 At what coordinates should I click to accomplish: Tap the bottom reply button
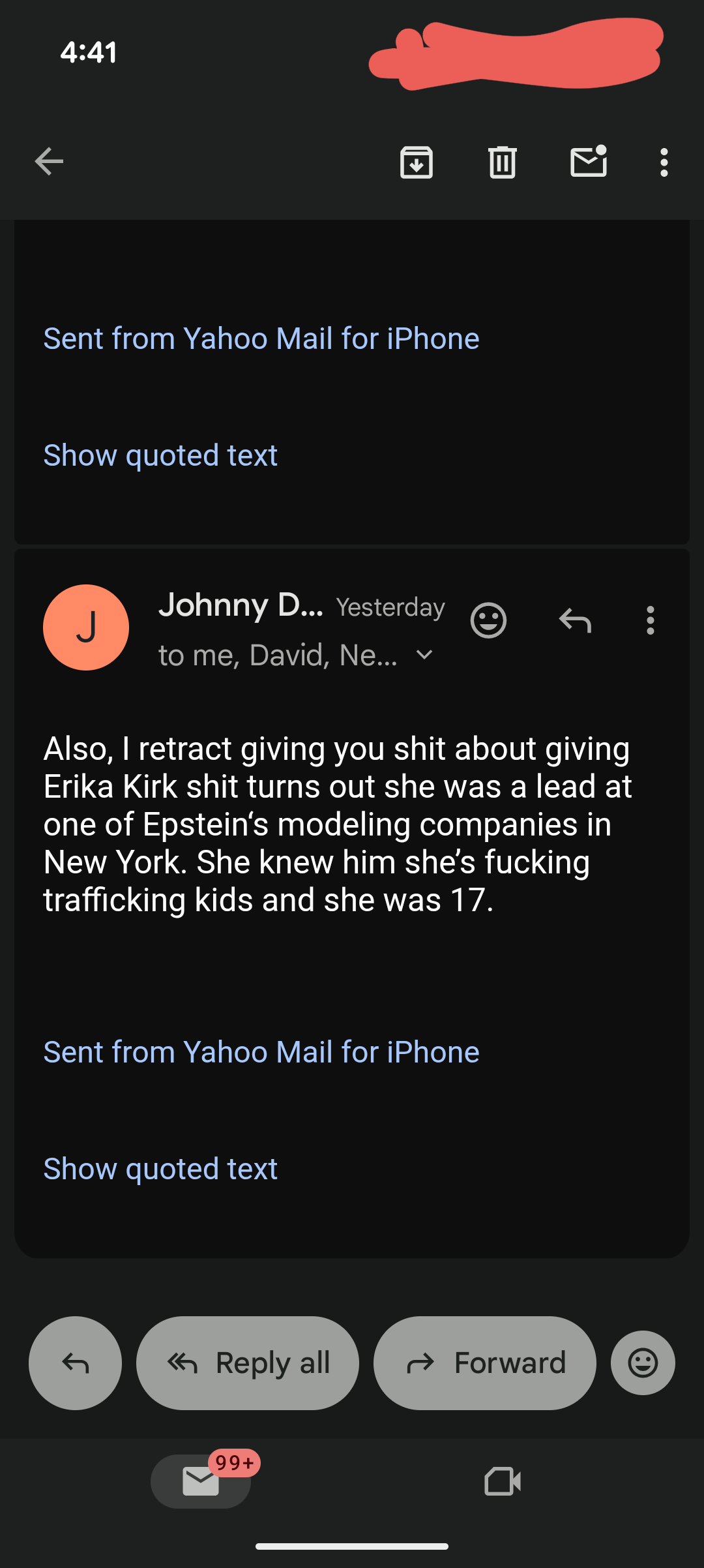(76, 1363)
